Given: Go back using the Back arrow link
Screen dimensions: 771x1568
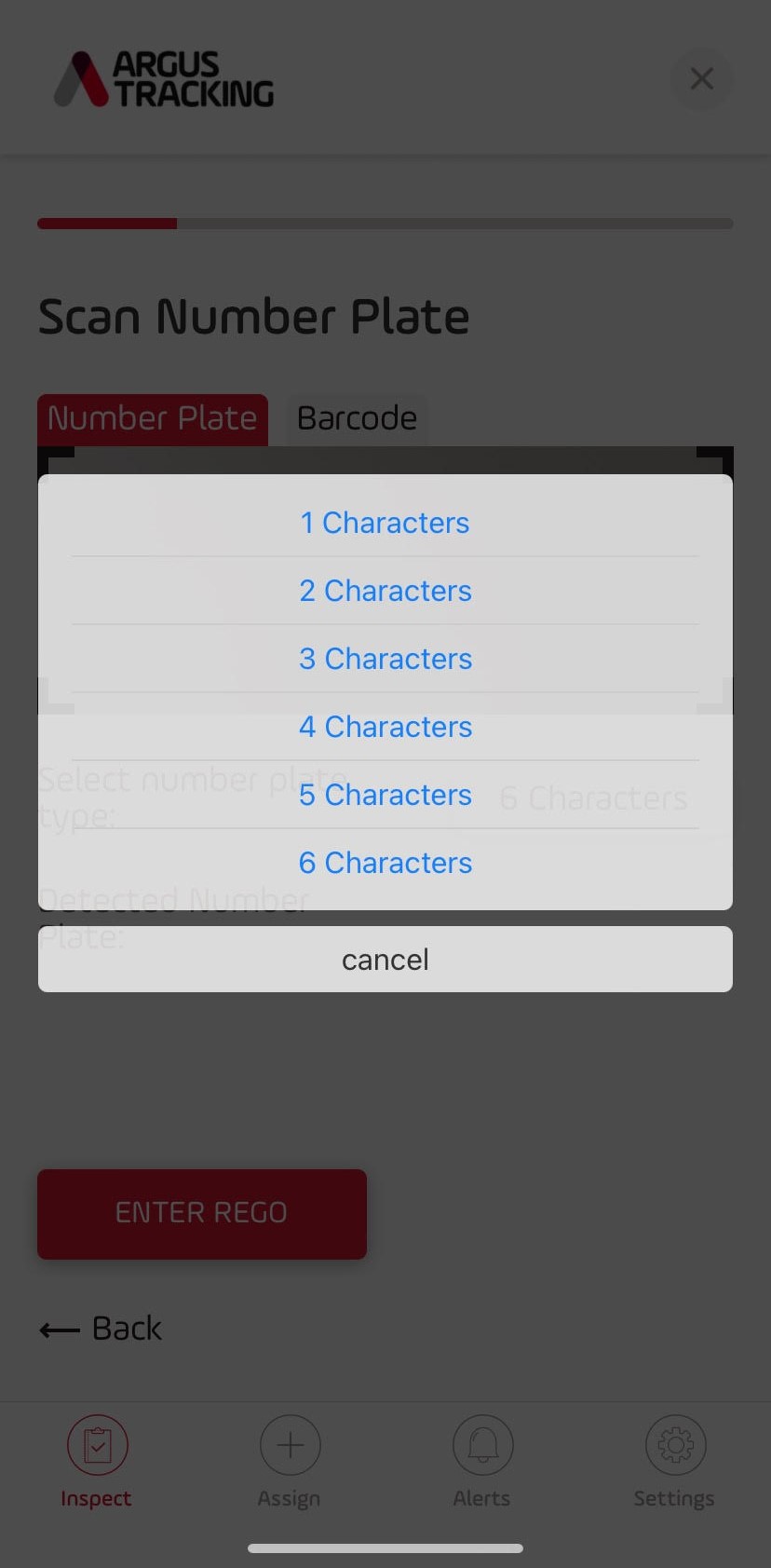Looking at the screenshot, I should [101, 1329].
